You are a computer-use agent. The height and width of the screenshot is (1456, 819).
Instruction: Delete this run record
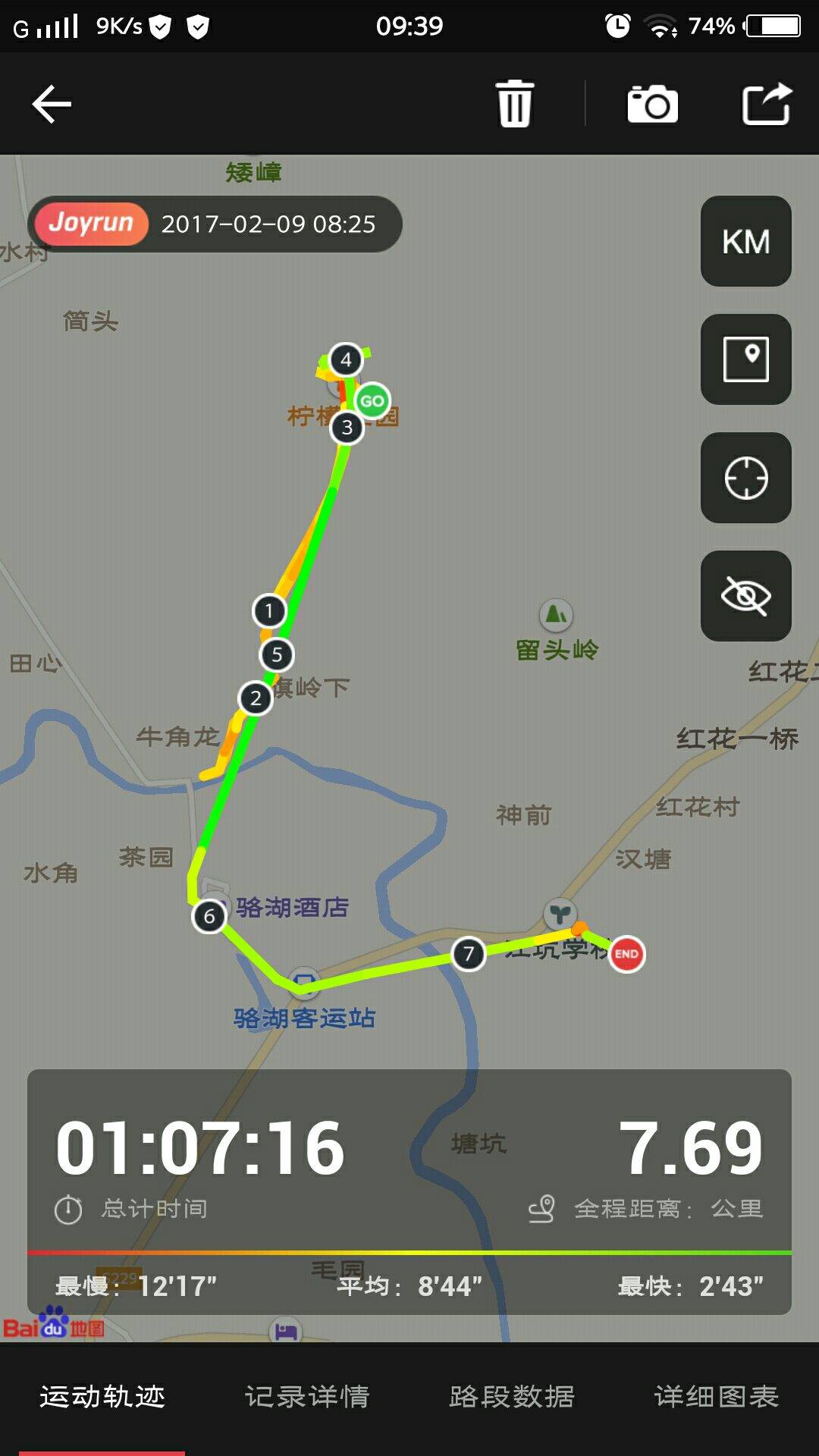[515, 104]
